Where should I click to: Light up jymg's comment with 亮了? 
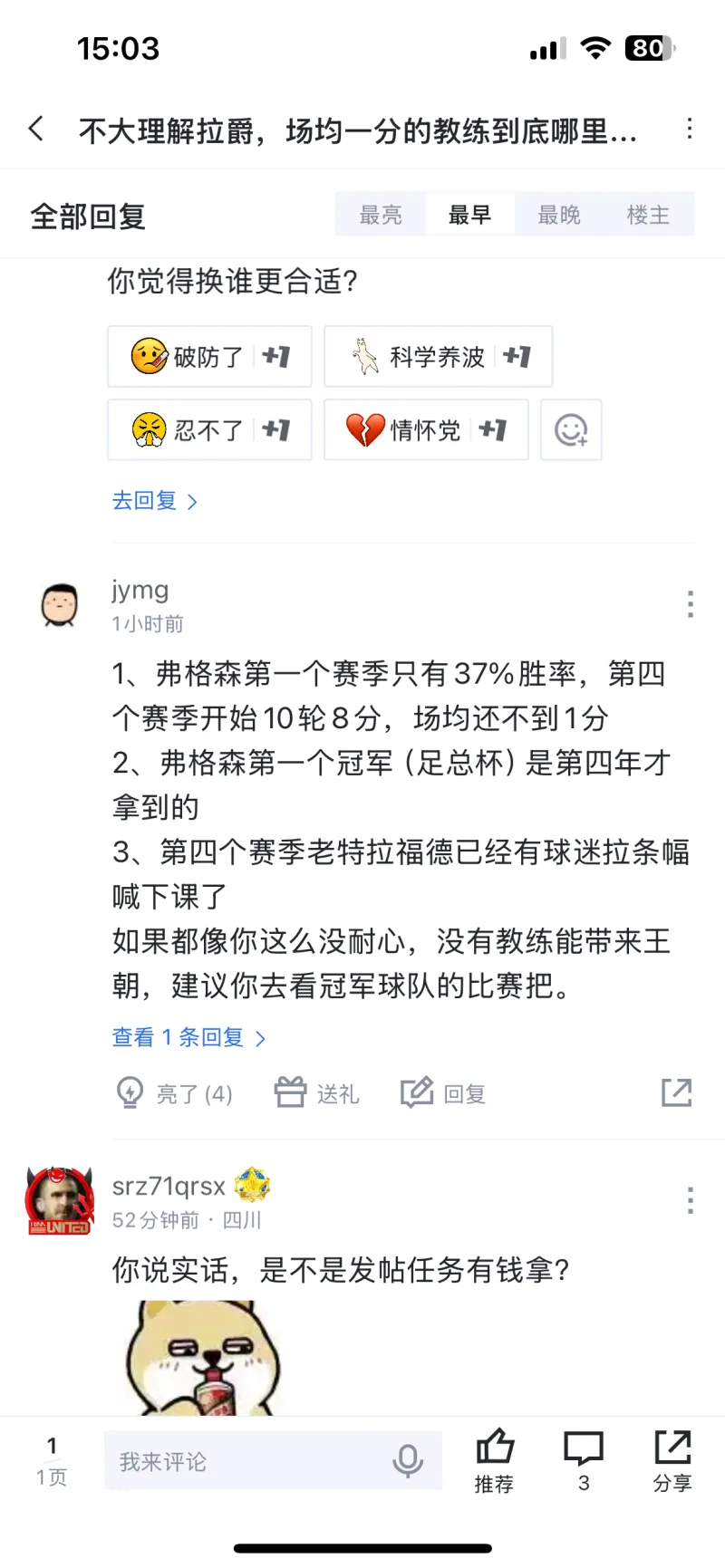175,1093
